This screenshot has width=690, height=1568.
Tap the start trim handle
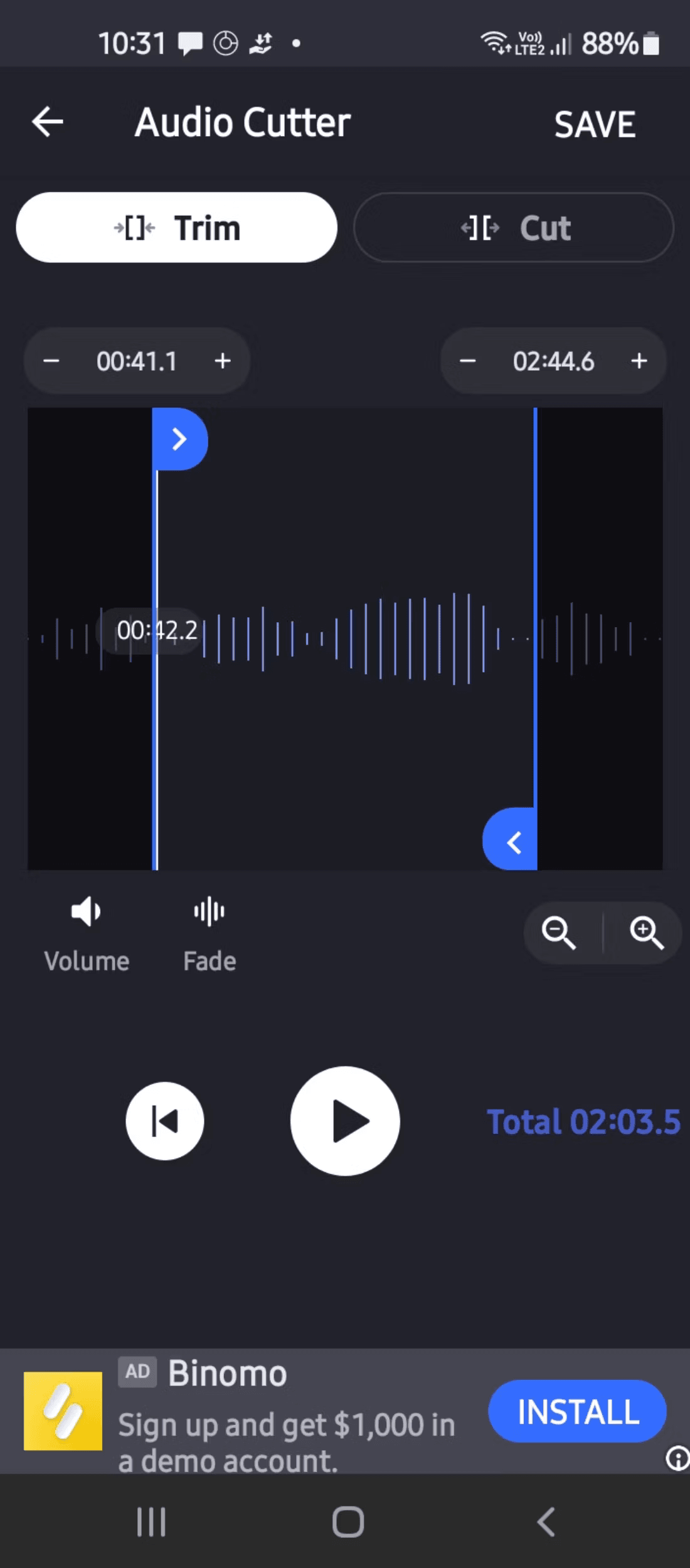[180, 439]
